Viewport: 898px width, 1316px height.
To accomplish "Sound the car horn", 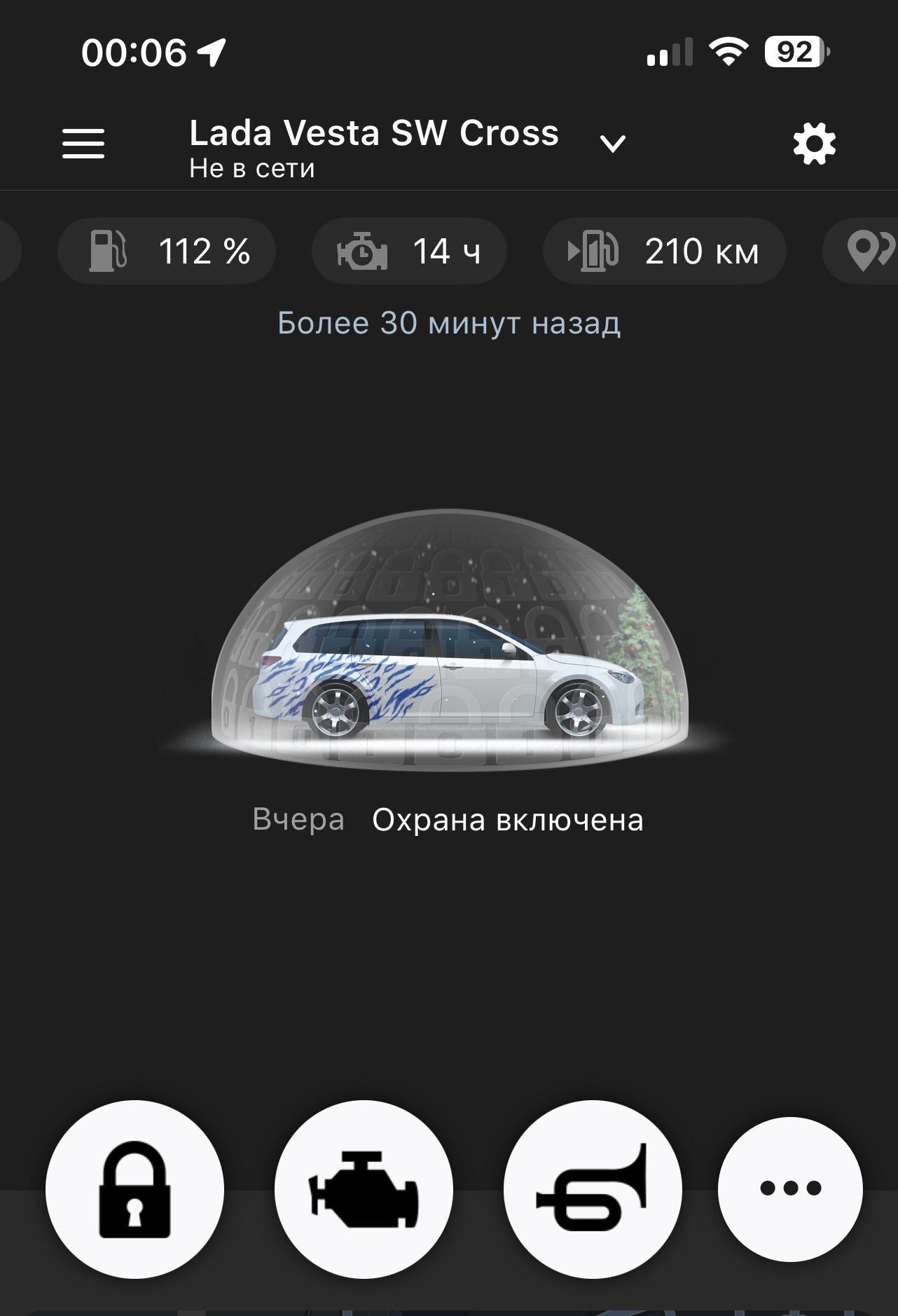I will click(592, 1188).
